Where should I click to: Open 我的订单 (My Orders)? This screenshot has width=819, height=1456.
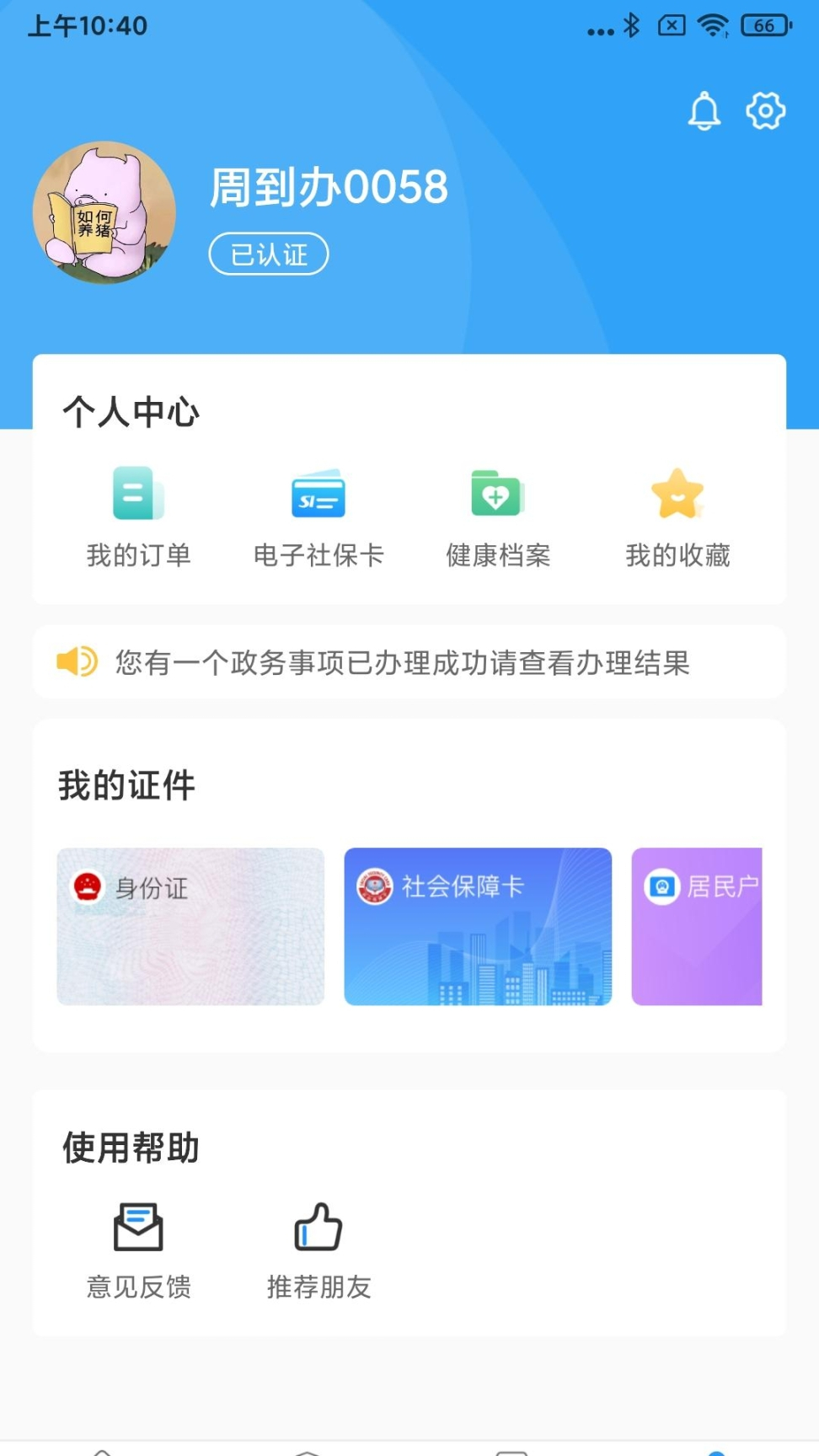pos(137,514)
